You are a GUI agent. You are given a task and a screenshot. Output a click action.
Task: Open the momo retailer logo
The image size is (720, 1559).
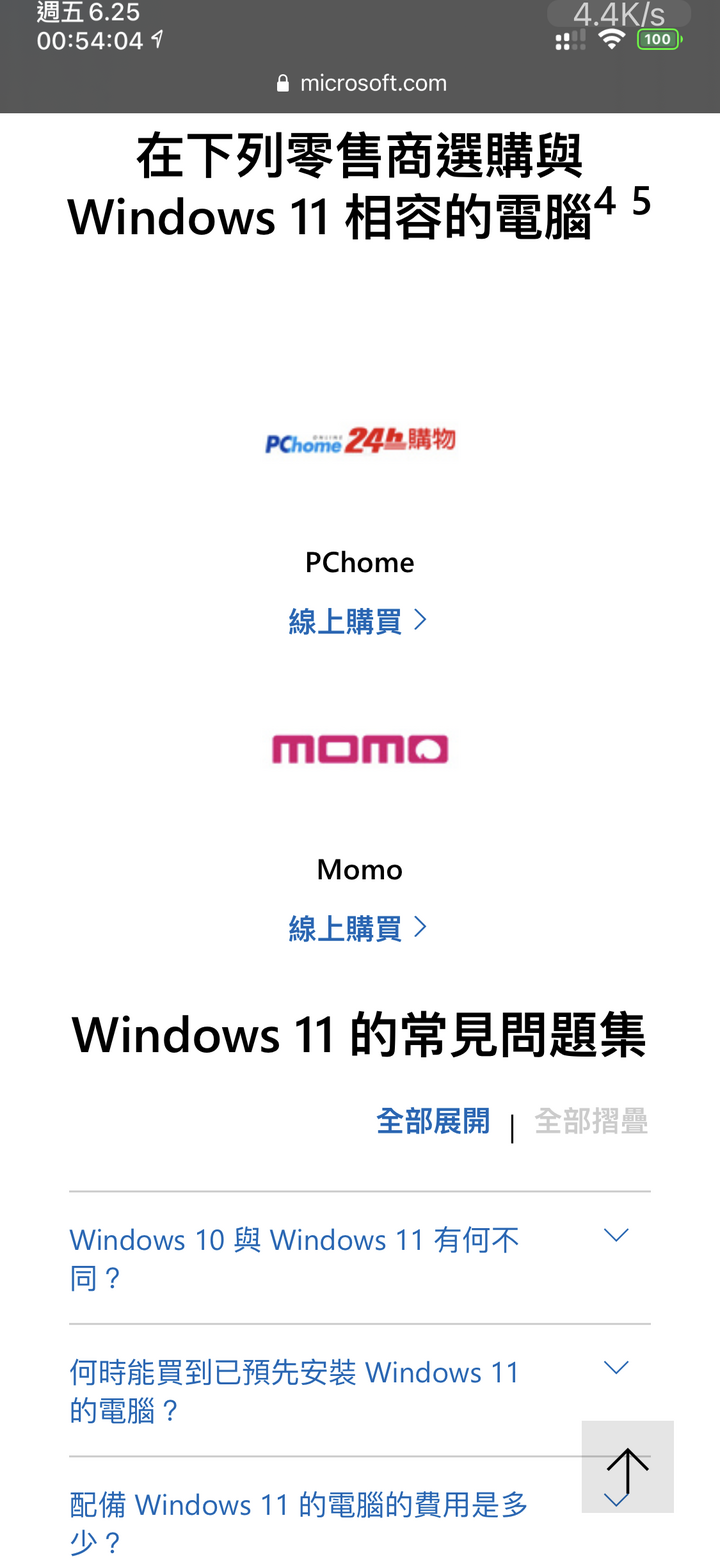tap(360, 749)
